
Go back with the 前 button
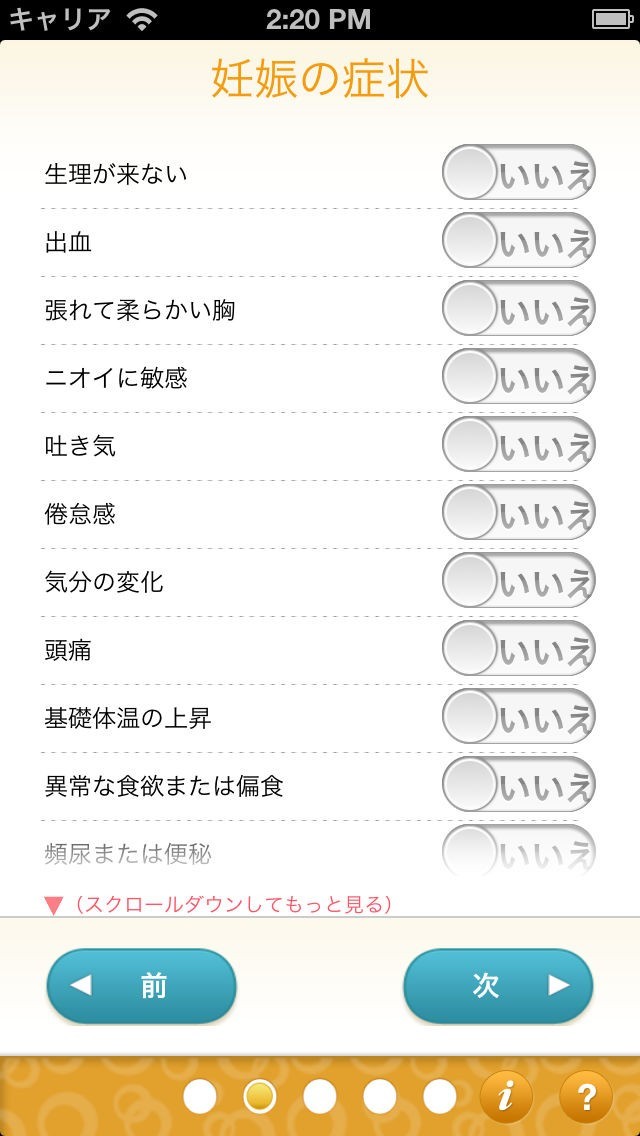click(141, 986)
